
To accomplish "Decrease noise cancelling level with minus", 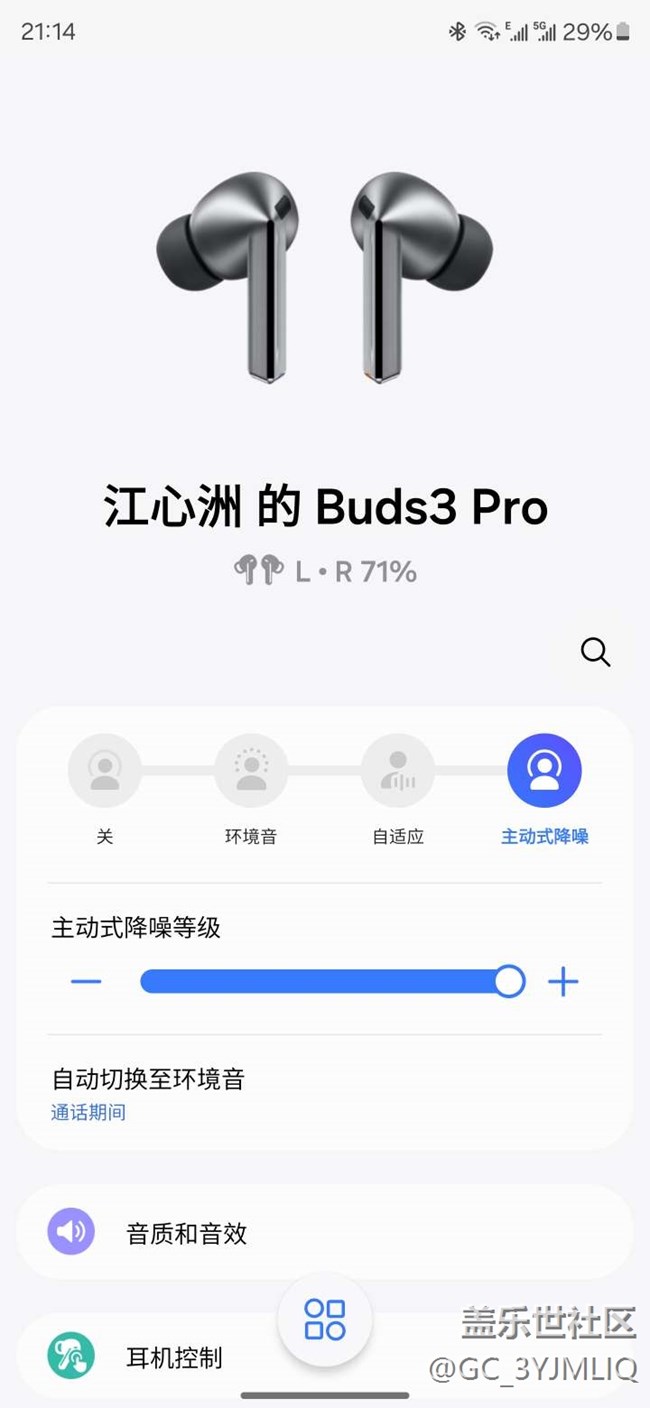I will pyautogui.click(x=87, y=982).
